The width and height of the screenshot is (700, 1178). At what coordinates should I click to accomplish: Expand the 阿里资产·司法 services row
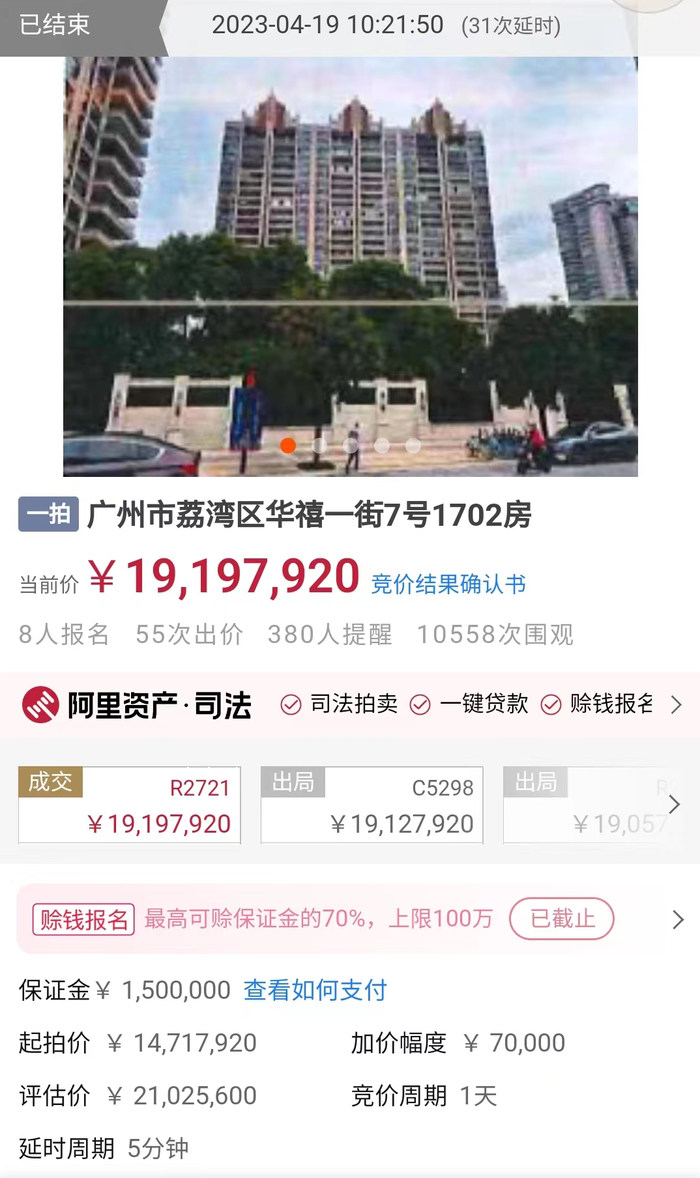coord(676,705)
